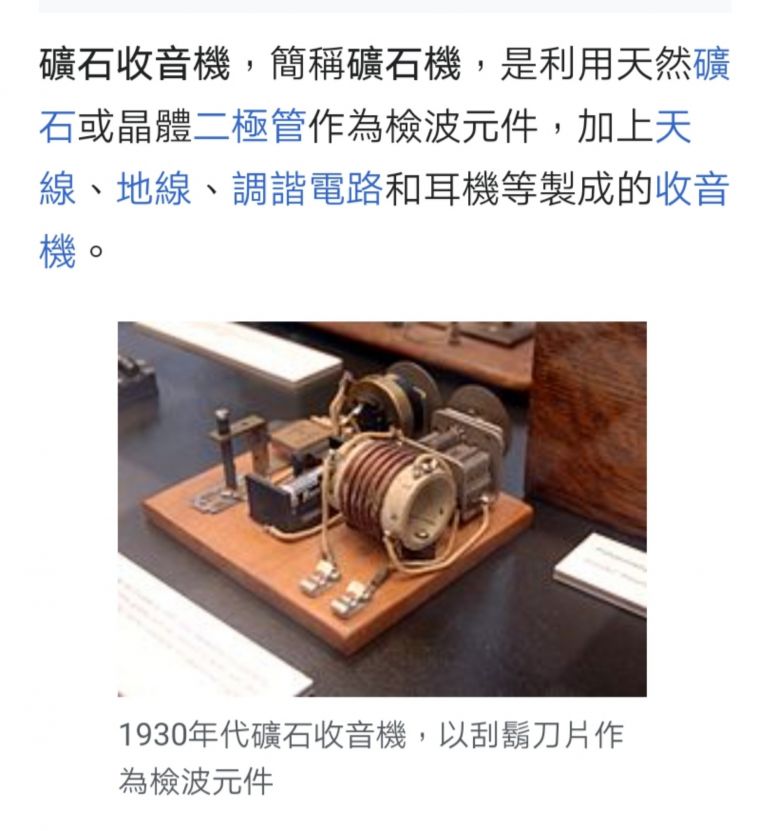This screenshot has height=831, width=757.
Task: Enlarge the crystal radio photo
Action: pyautogui.click(x=382, y=508)
